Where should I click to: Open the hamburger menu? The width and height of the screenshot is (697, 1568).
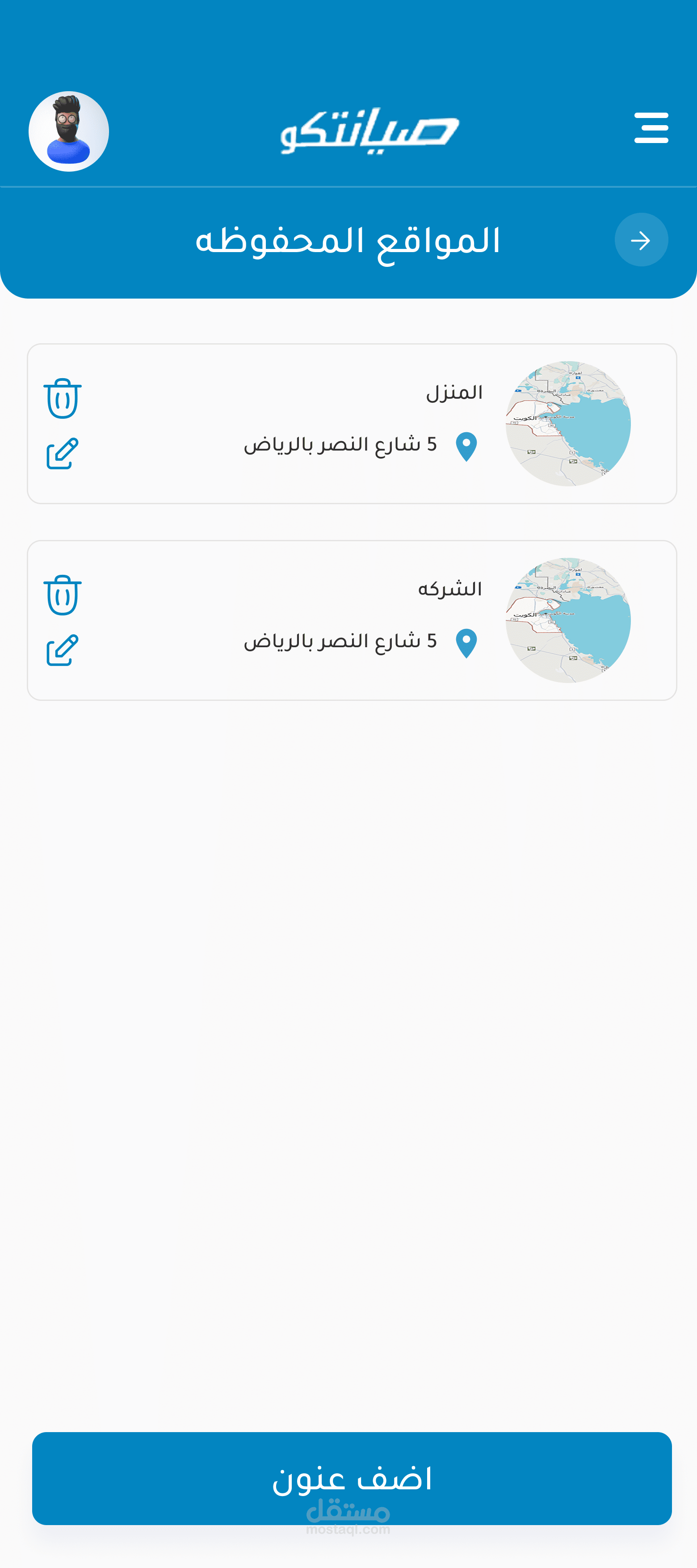pos(651,128)
